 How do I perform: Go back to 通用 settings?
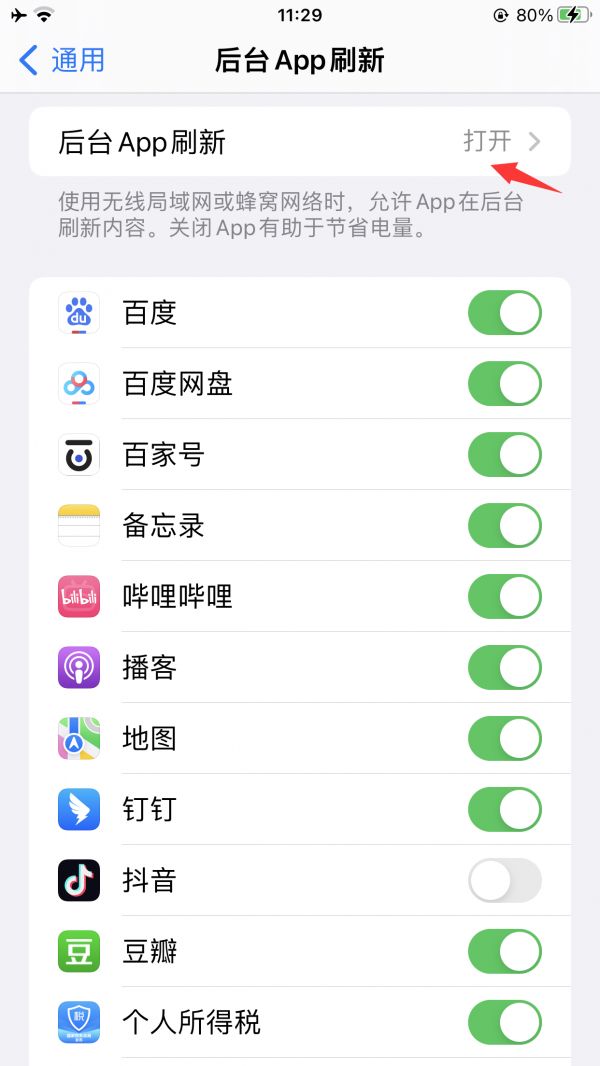click(x=62, y=60)
